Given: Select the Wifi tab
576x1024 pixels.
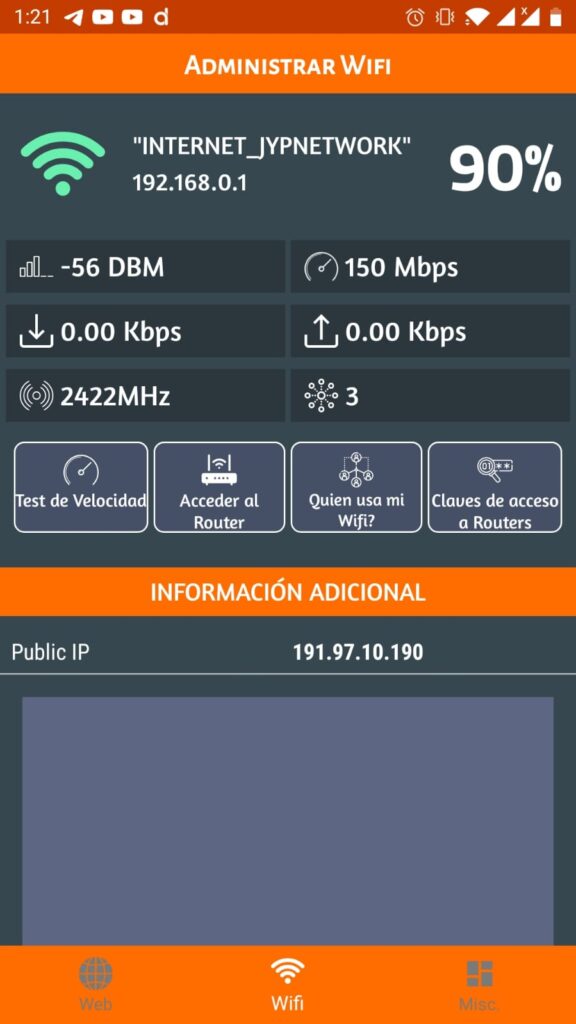Looking at the screenshot, I should pos(287,985).
